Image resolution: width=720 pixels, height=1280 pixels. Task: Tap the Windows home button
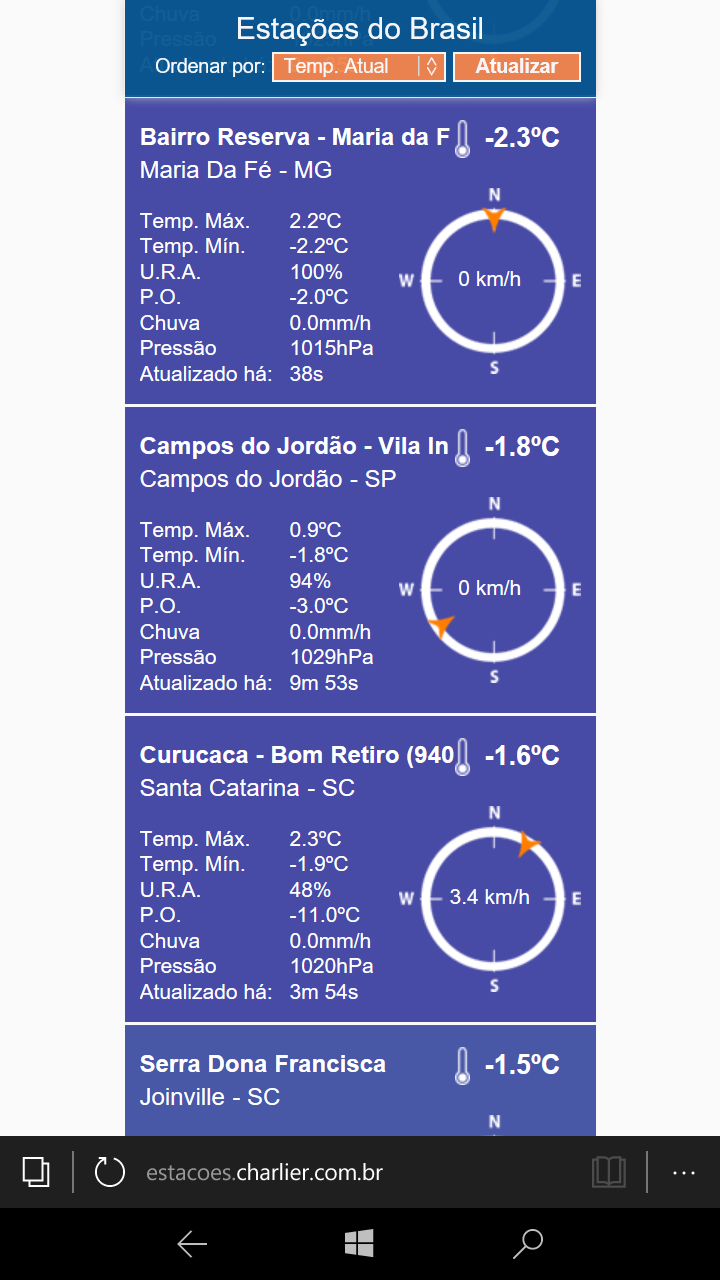click(359, 1244)
